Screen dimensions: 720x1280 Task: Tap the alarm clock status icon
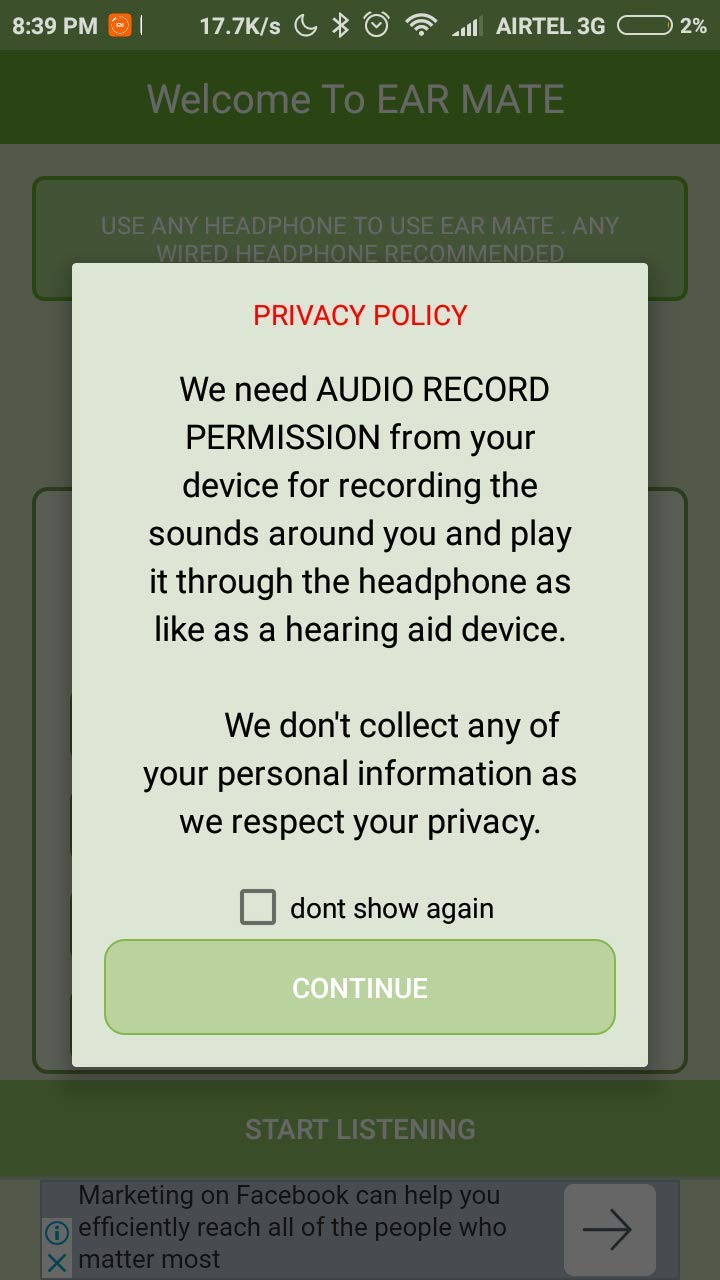(x=375, y=25)
